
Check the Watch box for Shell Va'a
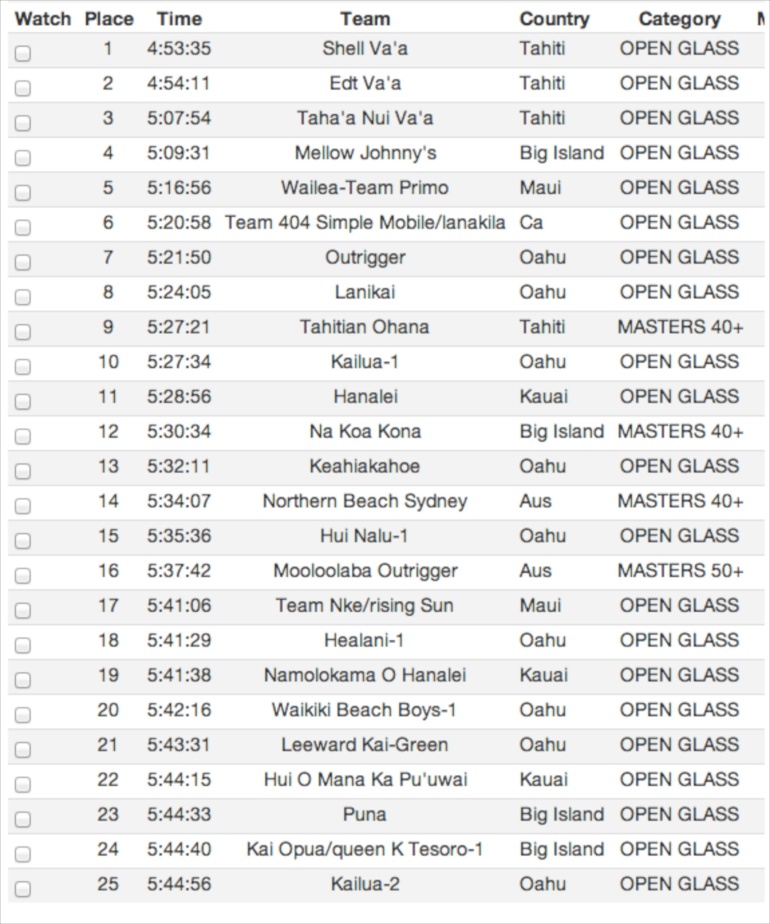click(x=23, y=54)
